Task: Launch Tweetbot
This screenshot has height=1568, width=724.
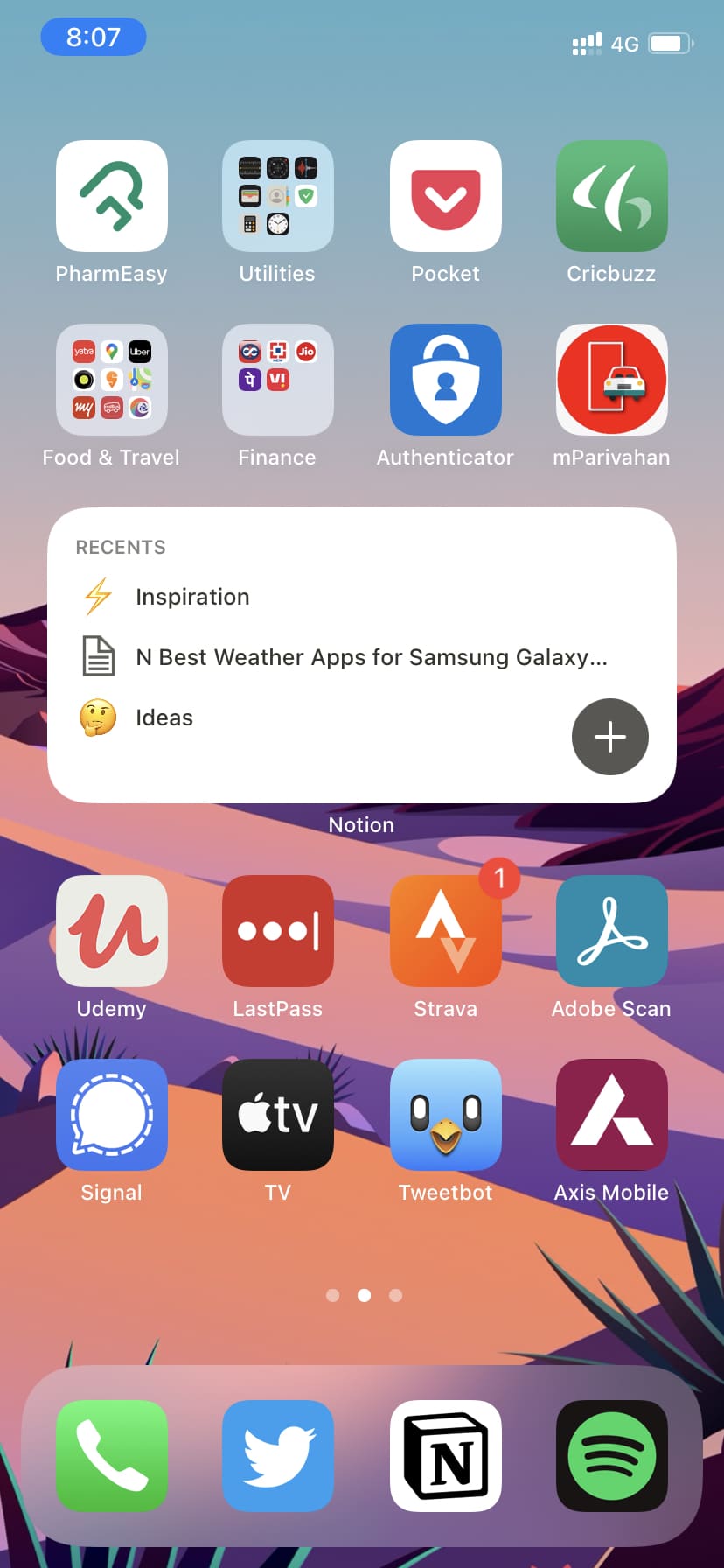Action: point(446,1115)
